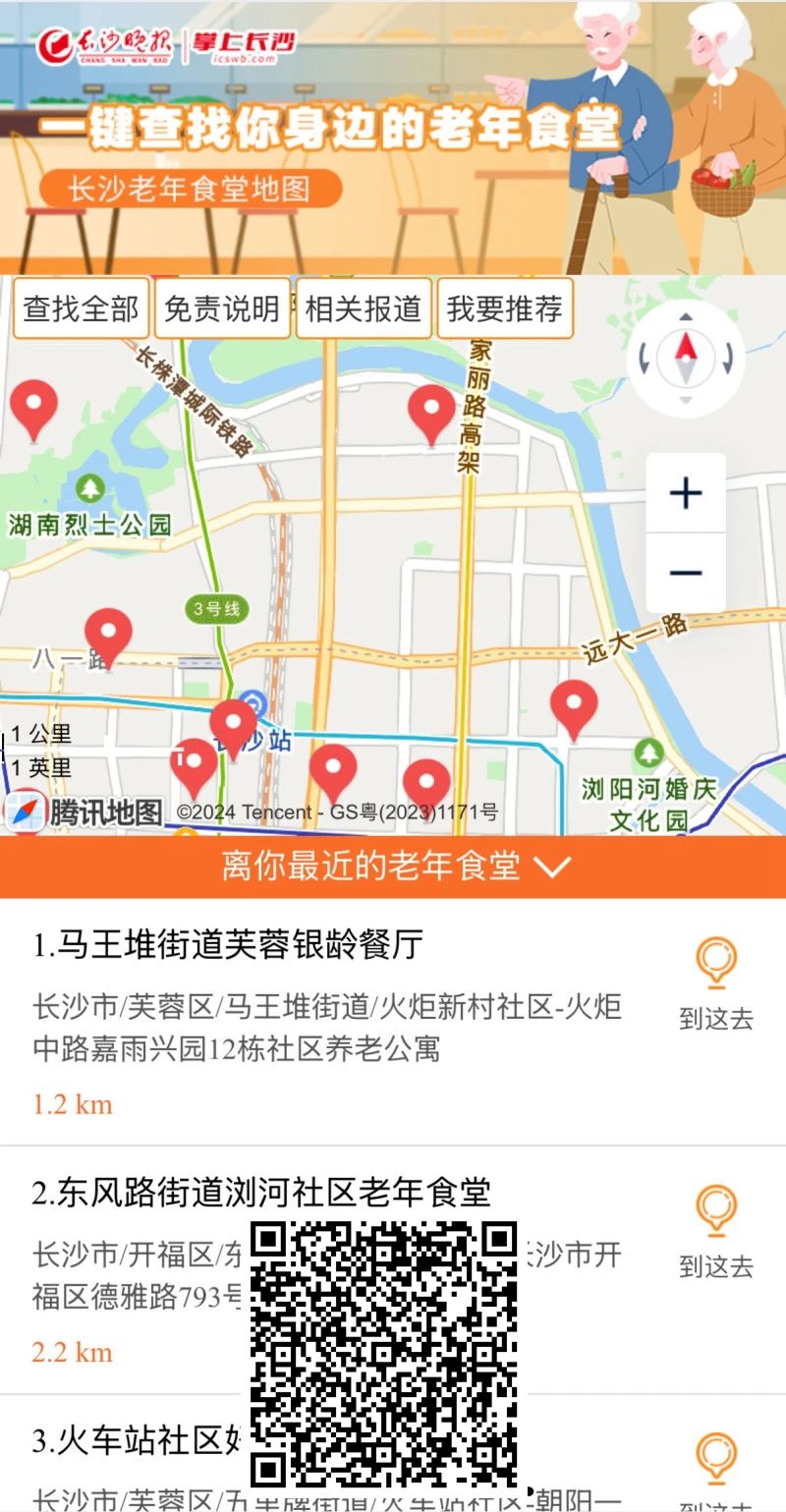Select the map pin beside 家丽路高架
This screenshot has height=1512, width=786.
point(431,412)
